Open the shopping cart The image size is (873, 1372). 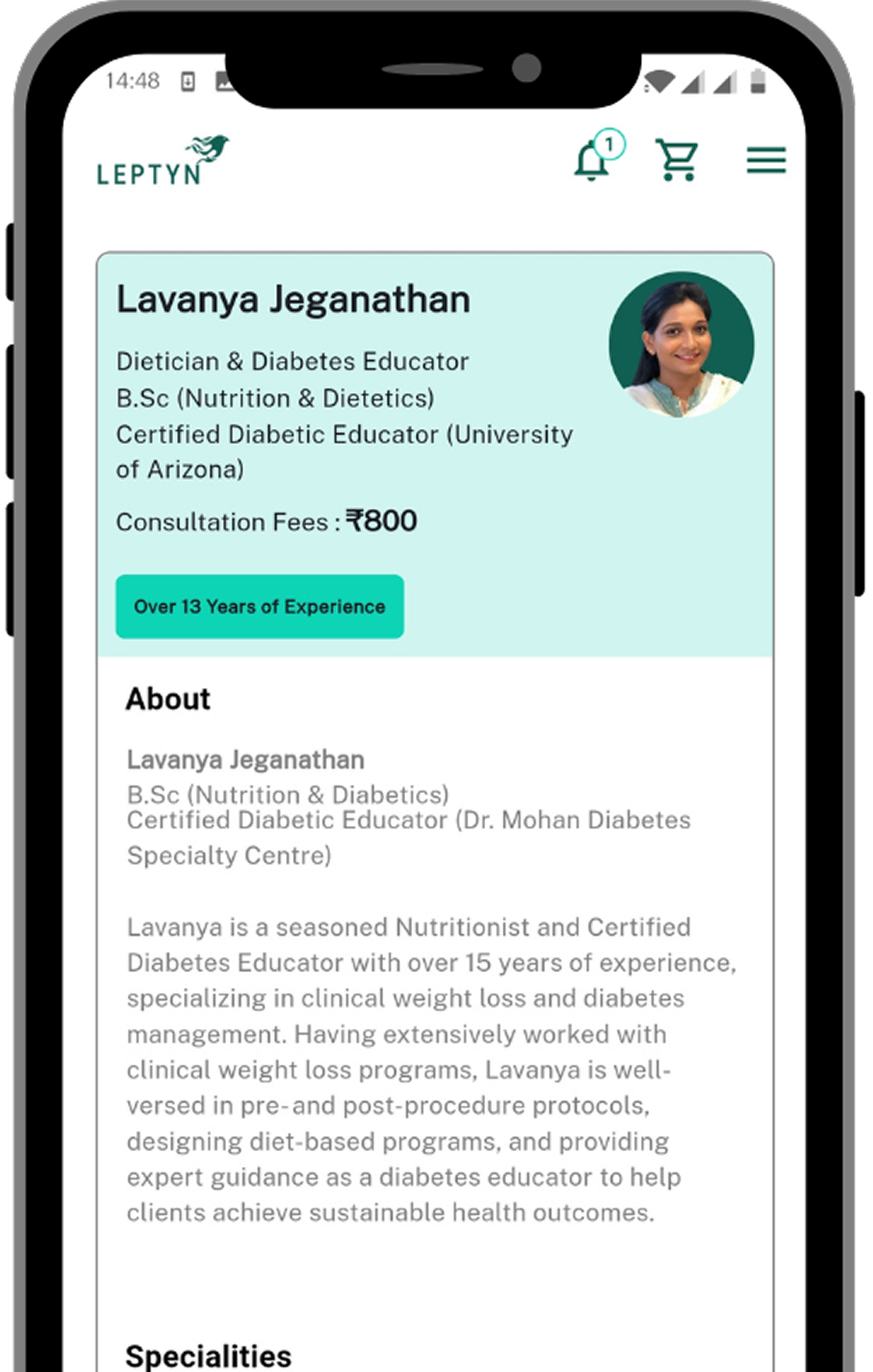676,159
